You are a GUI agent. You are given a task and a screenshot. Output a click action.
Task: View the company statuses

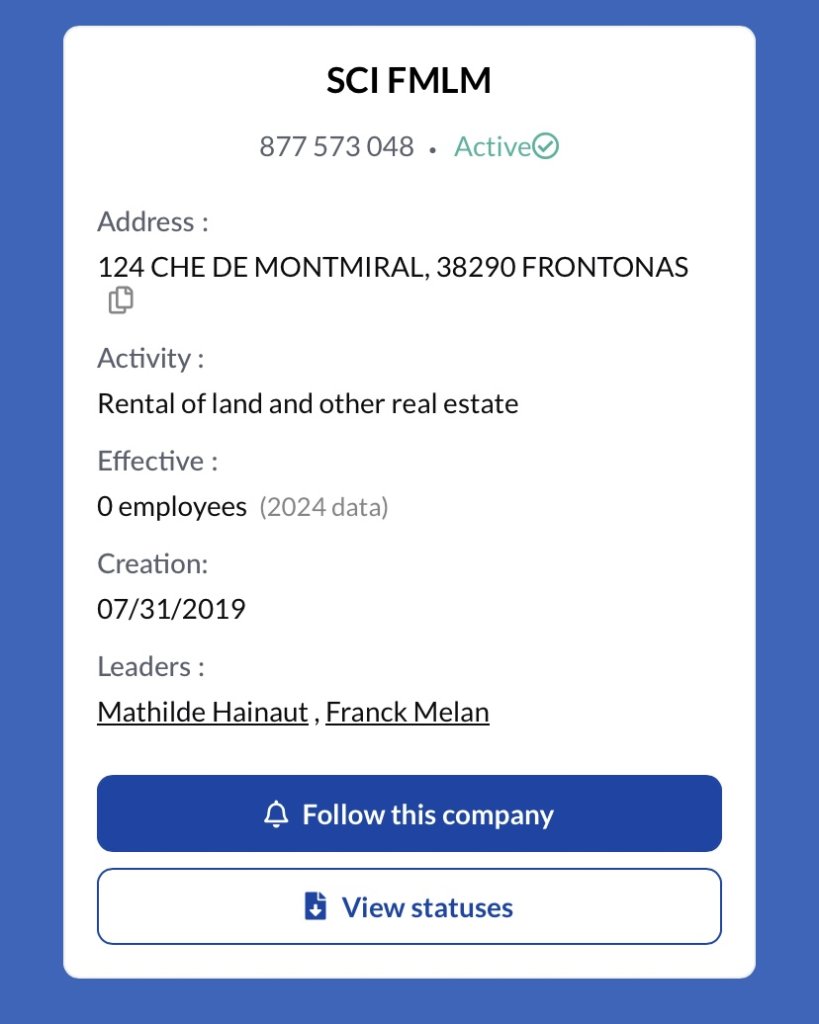[409, 907]
